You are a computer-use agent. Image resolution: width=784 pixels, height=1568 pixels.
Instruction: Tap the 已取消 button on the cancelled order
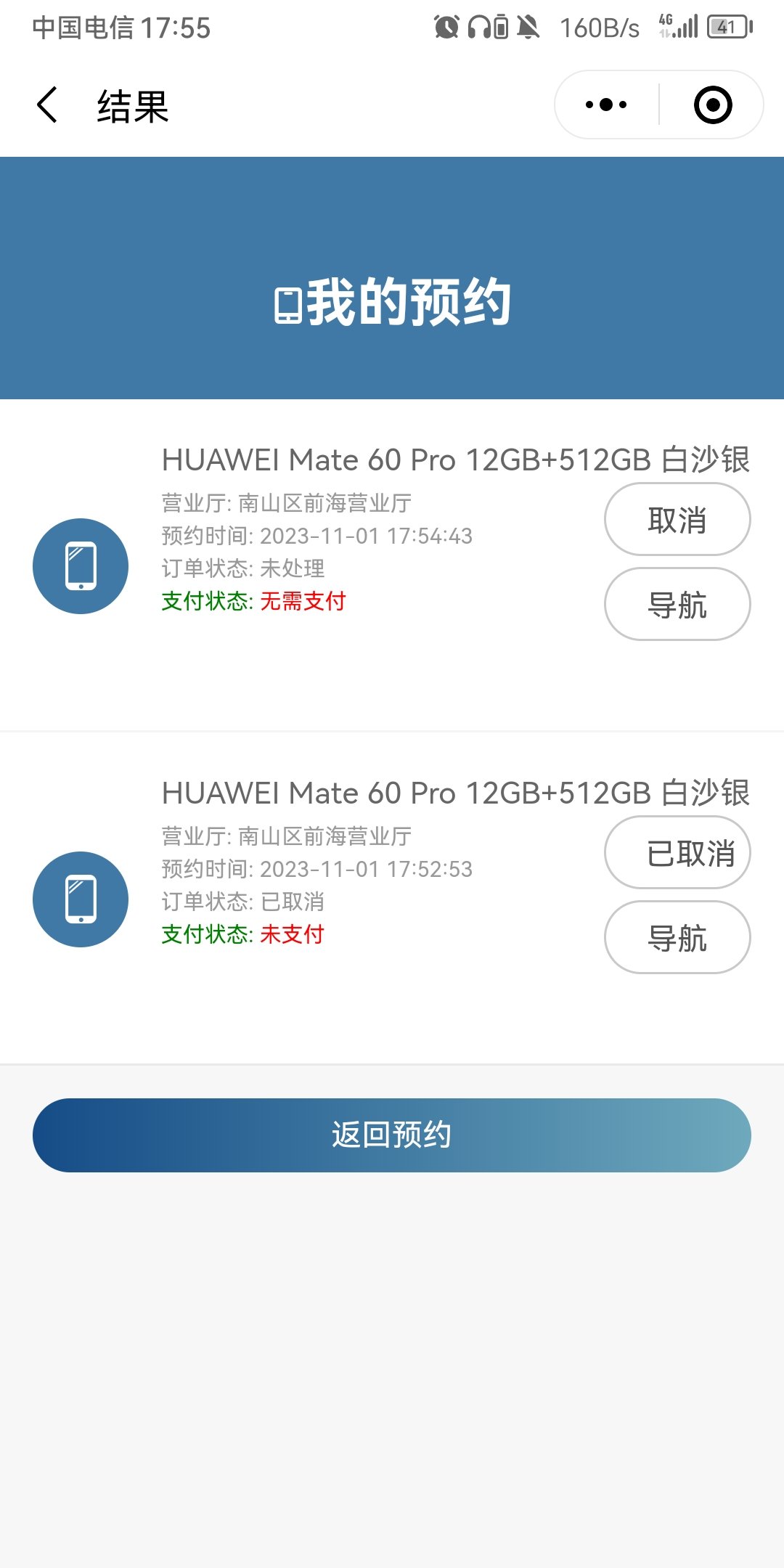(677, 852)
